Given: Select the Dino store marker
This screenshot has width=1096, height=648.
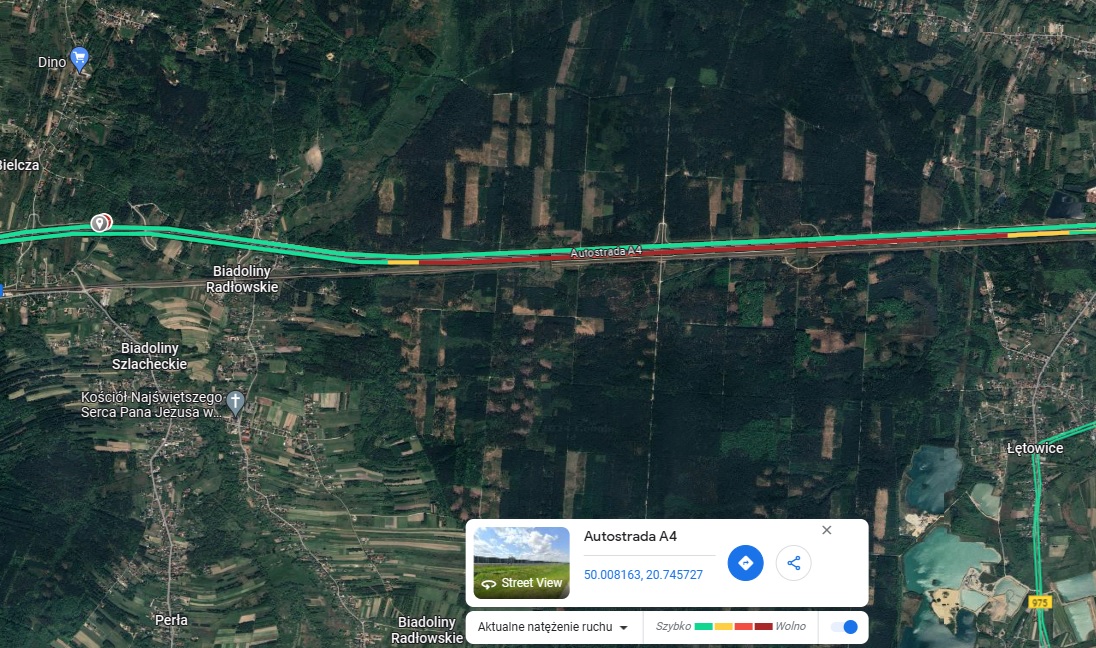Looking at the screenshot, I should click(x=79, y=59).
